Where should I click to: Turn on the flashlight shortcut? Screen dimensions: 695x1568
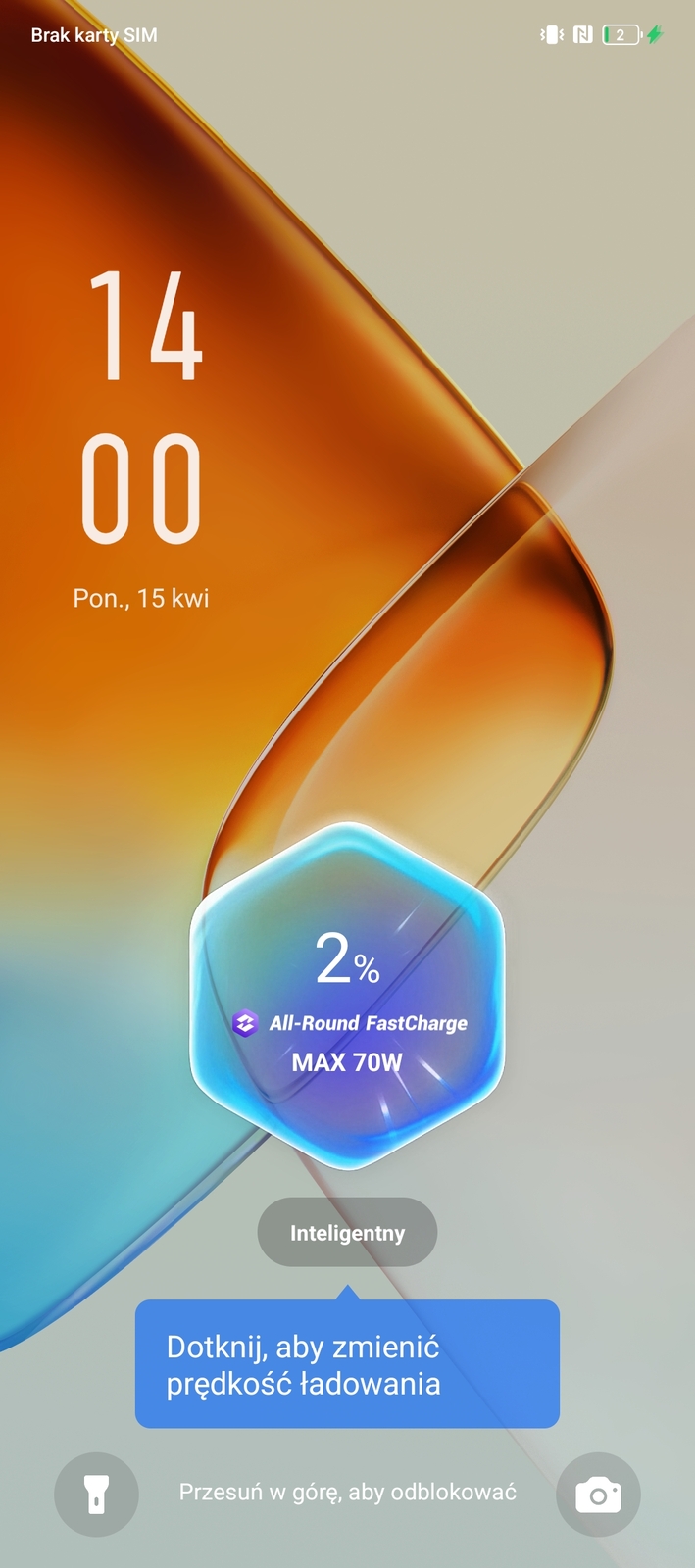96,1494
